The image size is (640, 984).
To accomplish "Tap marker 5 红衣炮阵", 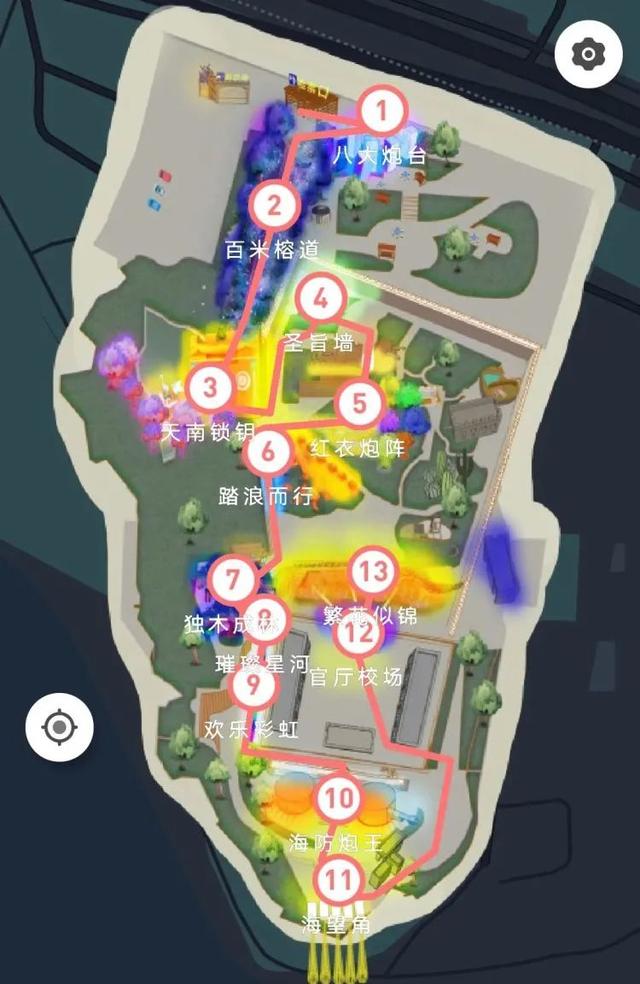I will tap(358, 405).
